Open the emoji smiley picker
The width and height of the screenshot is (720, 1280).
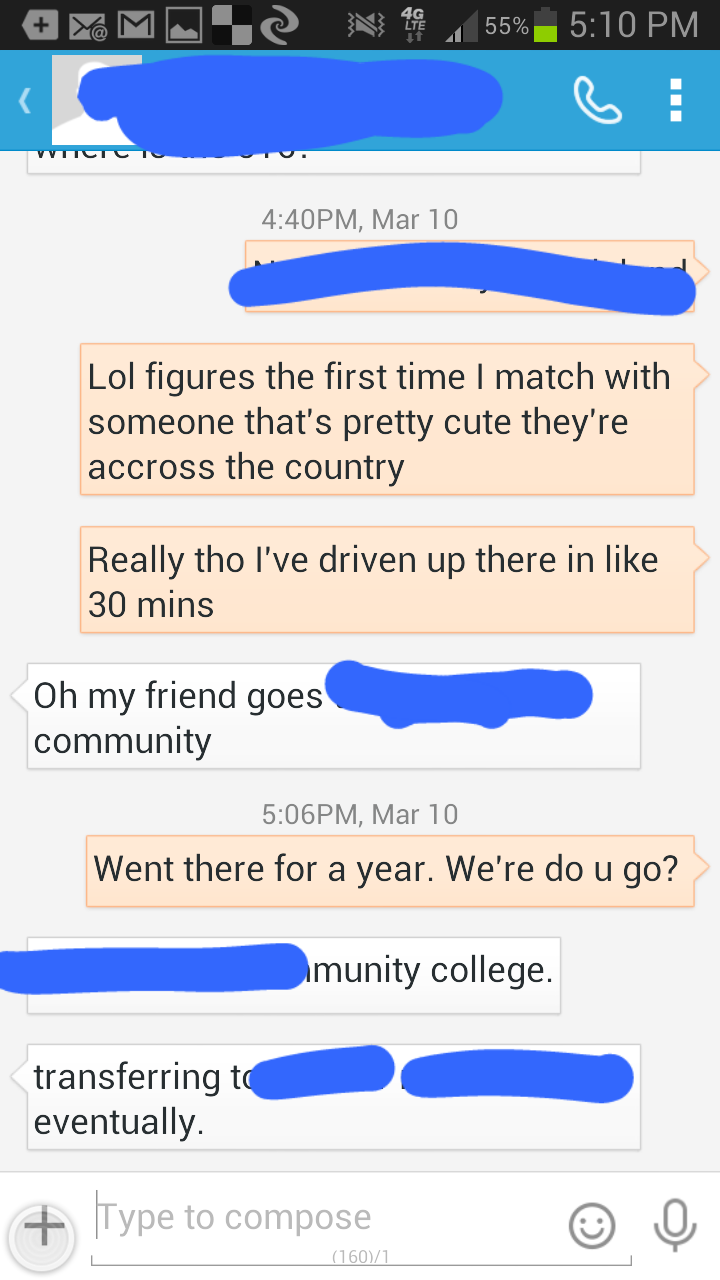click(x=592, y=1225)
